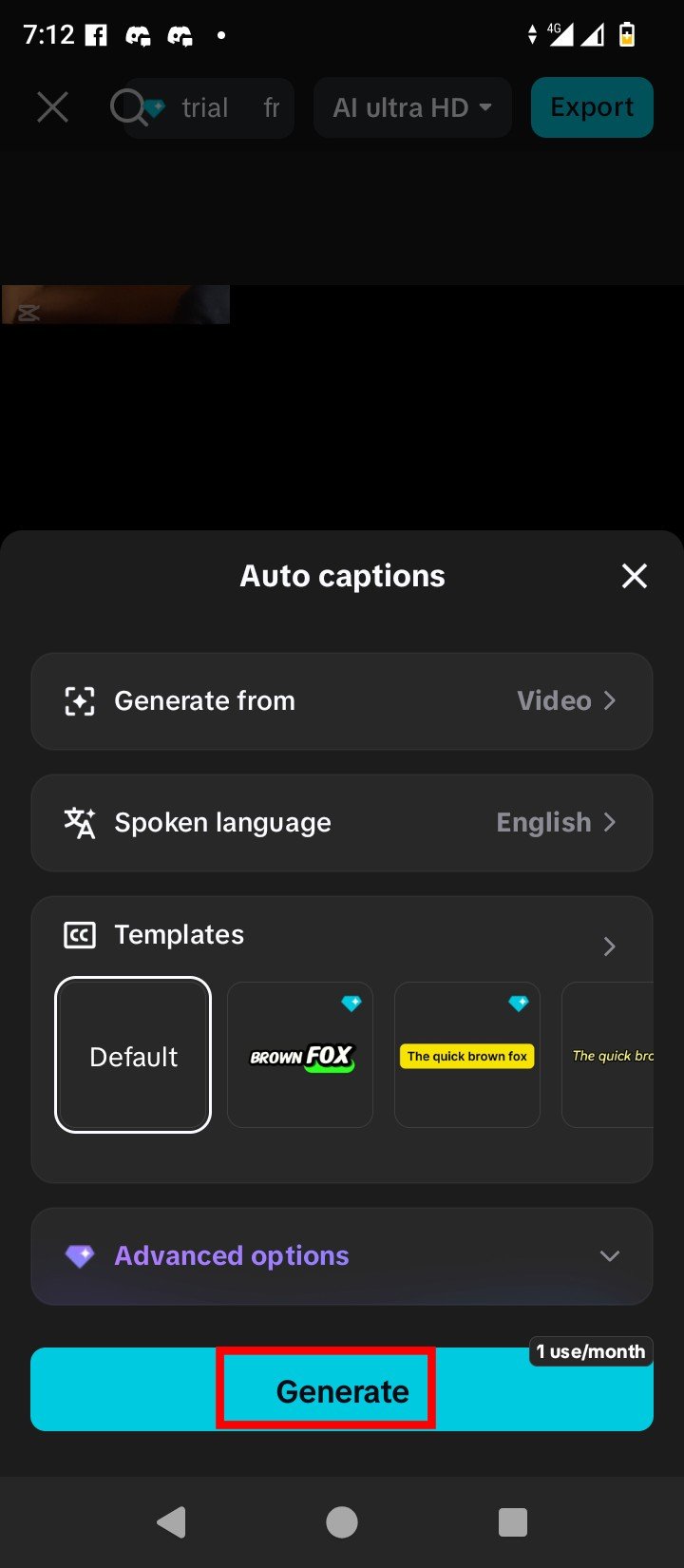Select the Default caption template
The image size is (684, 1568).
tap(133, 1055)
